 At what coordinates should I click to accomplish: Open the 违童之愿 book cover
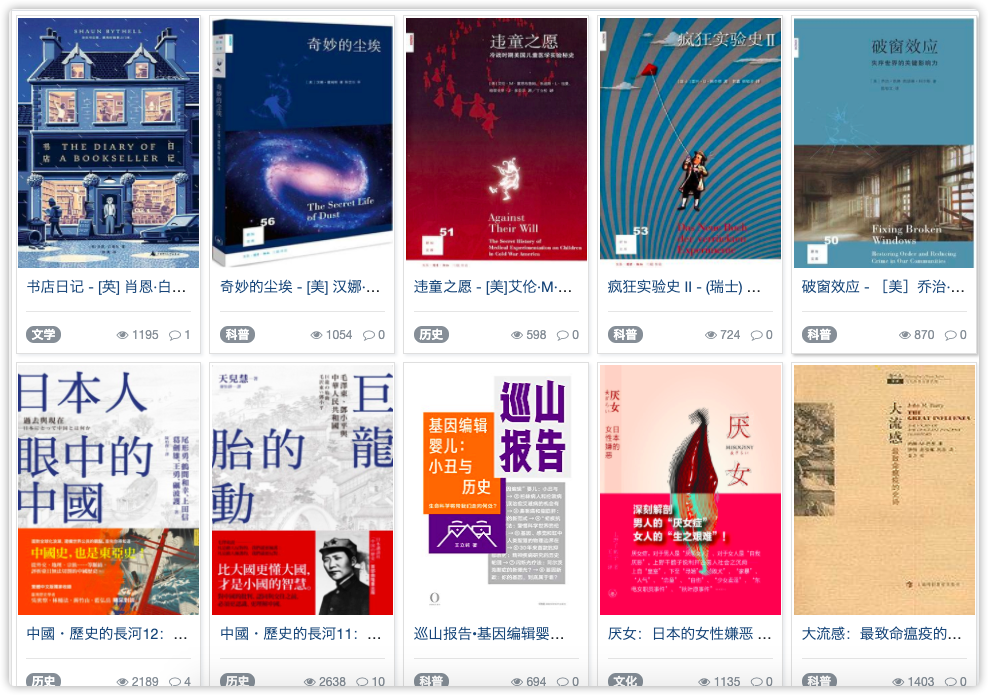496,142
